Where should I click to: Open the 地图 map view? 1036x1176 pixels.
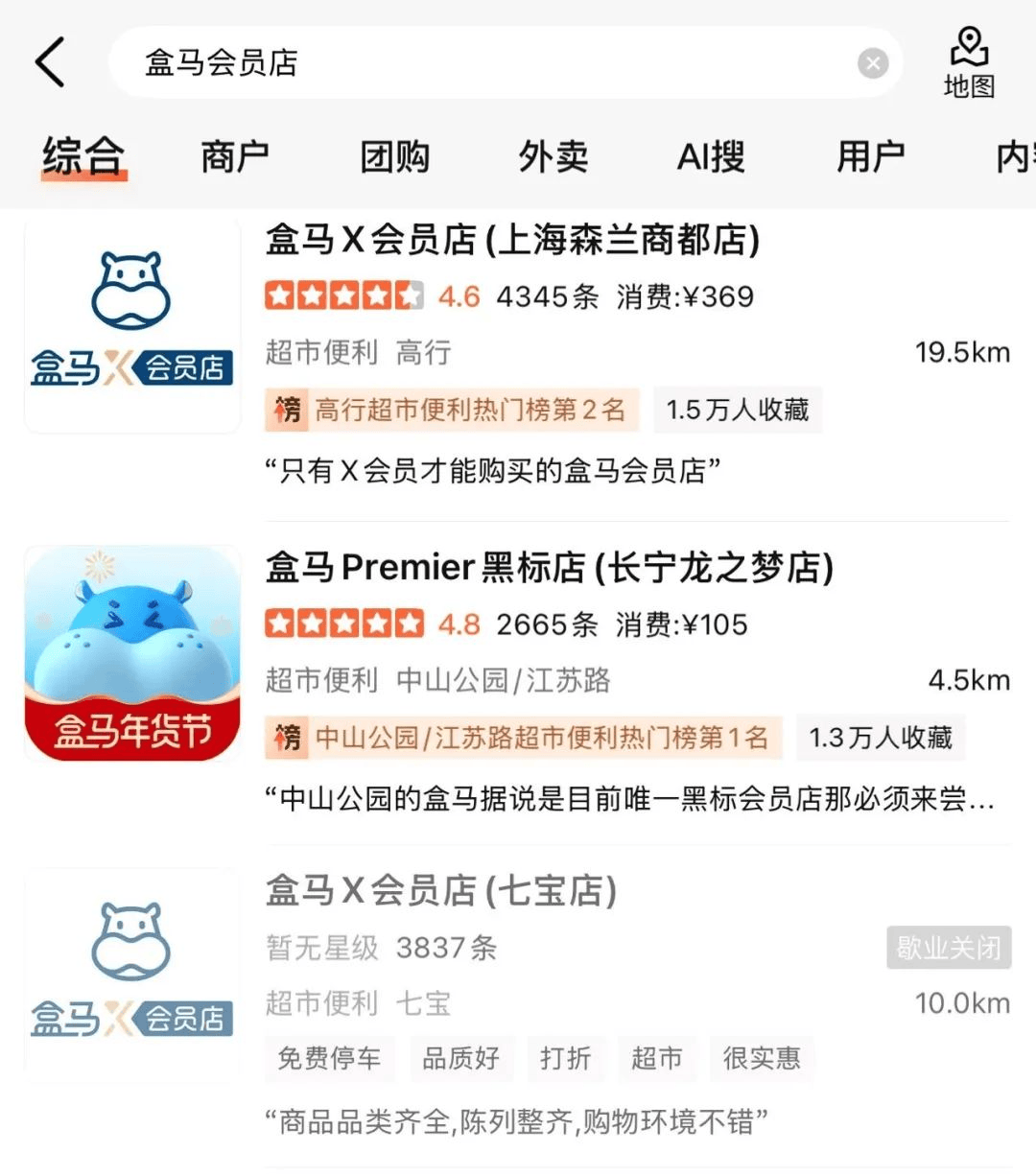click(x=969, y=63)
